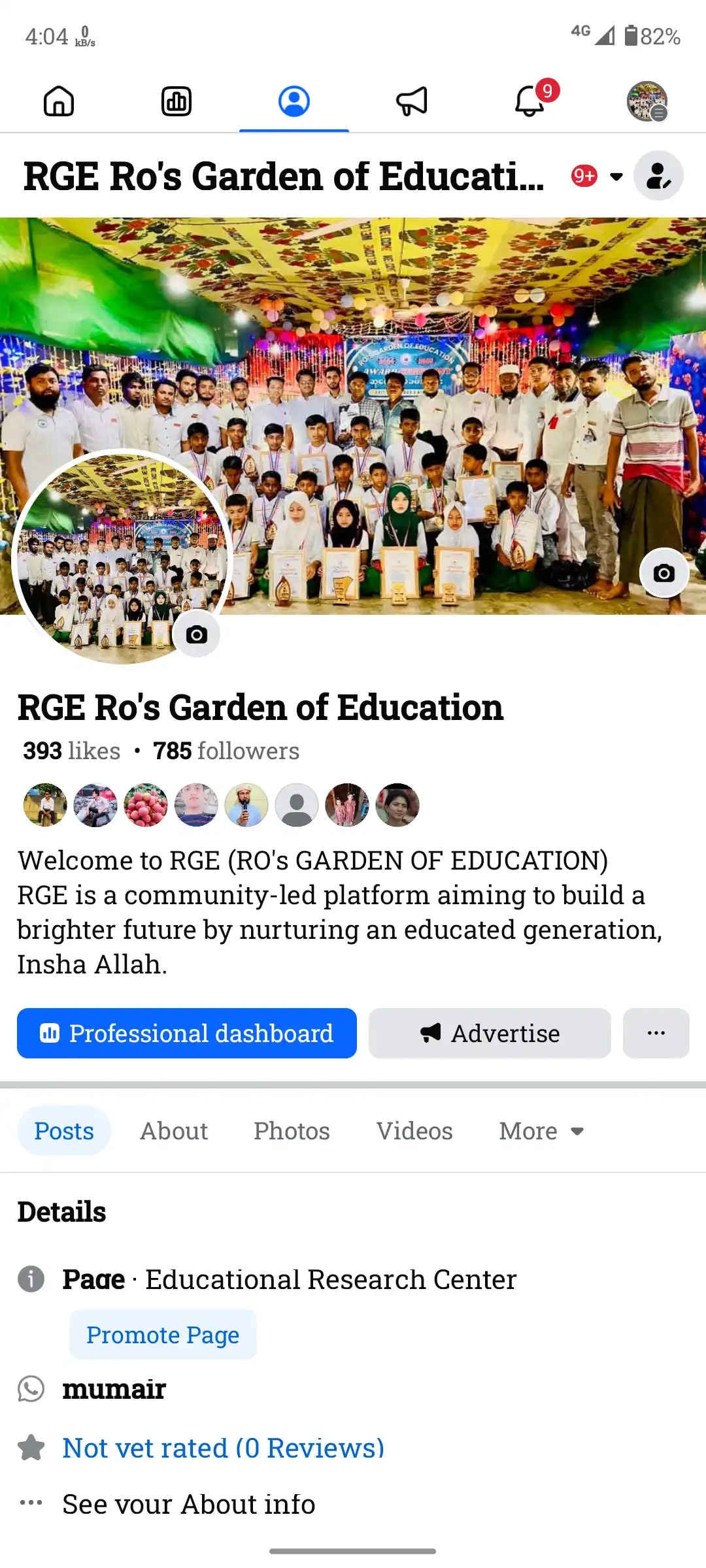
Task: Switch to the About tab
Action: (x=174, y=1131)
